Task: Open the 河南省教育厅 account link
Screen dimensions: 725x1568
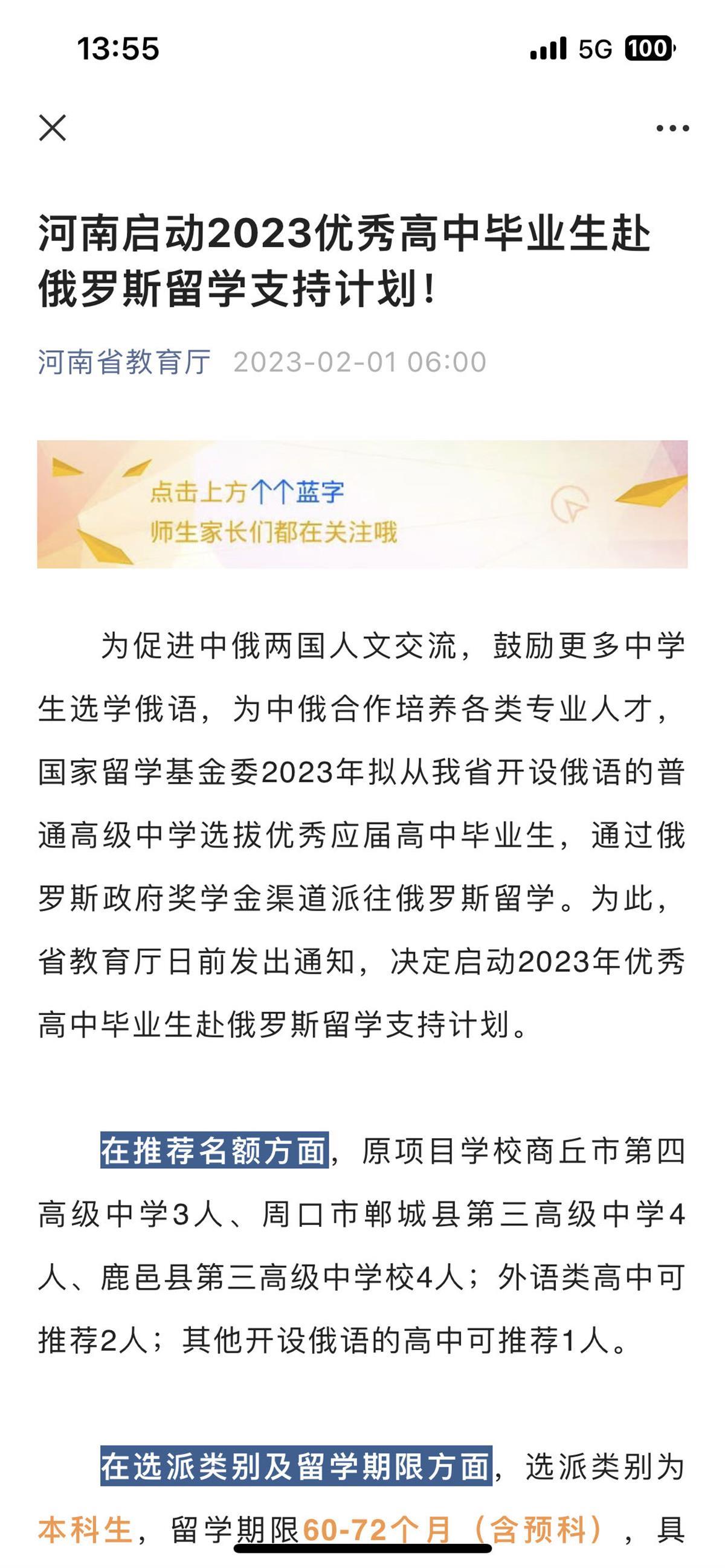Action: click(x=124, y=362)
